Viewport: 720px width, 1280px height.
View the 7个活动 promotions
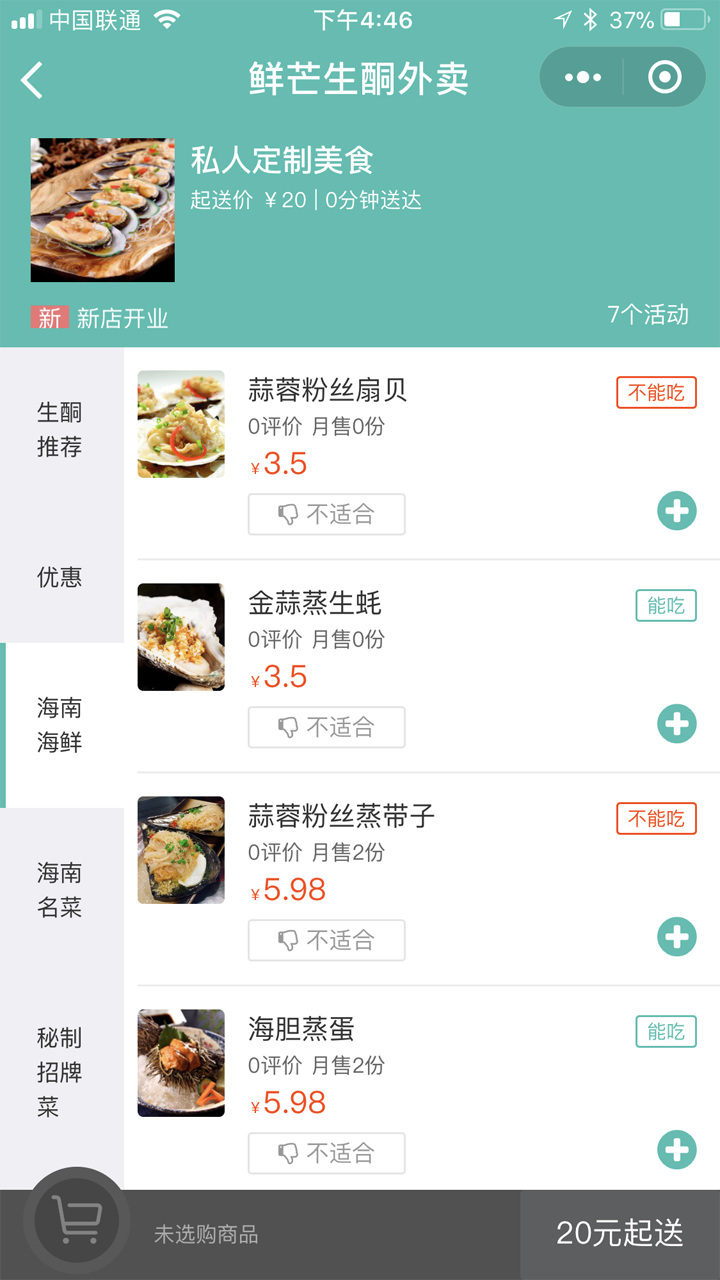(x=648, y=315)
